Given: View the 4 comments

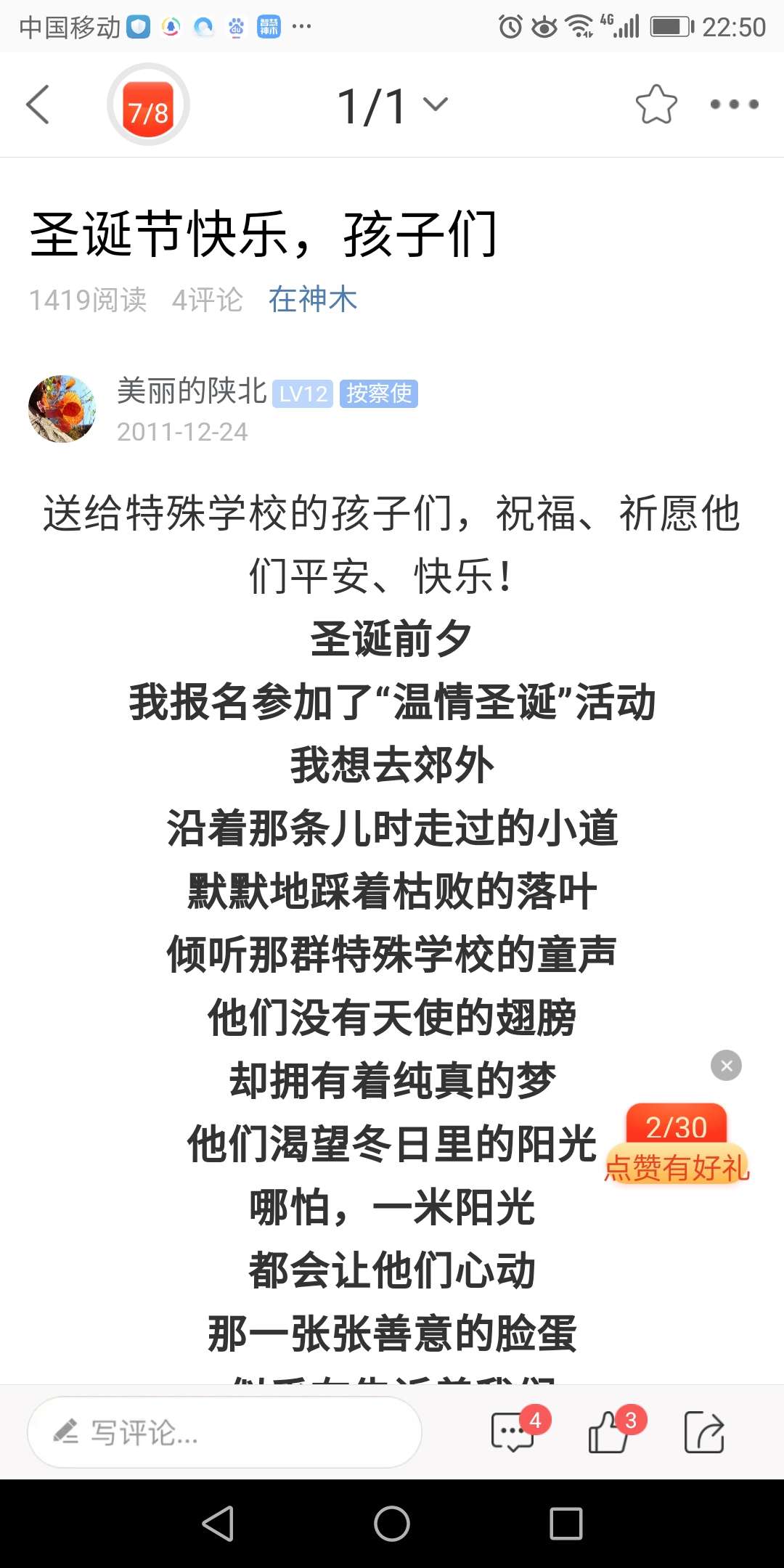Looking at the screenshot, I should pos(514,1433).
